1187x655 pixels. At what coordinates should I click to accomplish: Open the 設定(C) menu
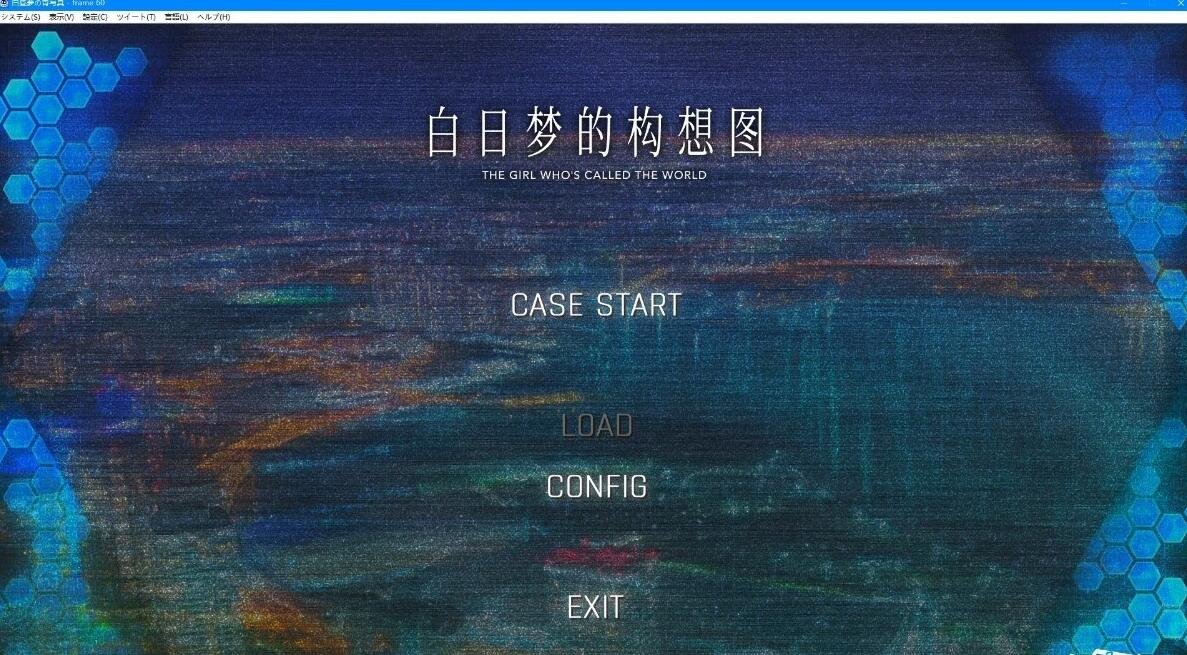(95, 17)
